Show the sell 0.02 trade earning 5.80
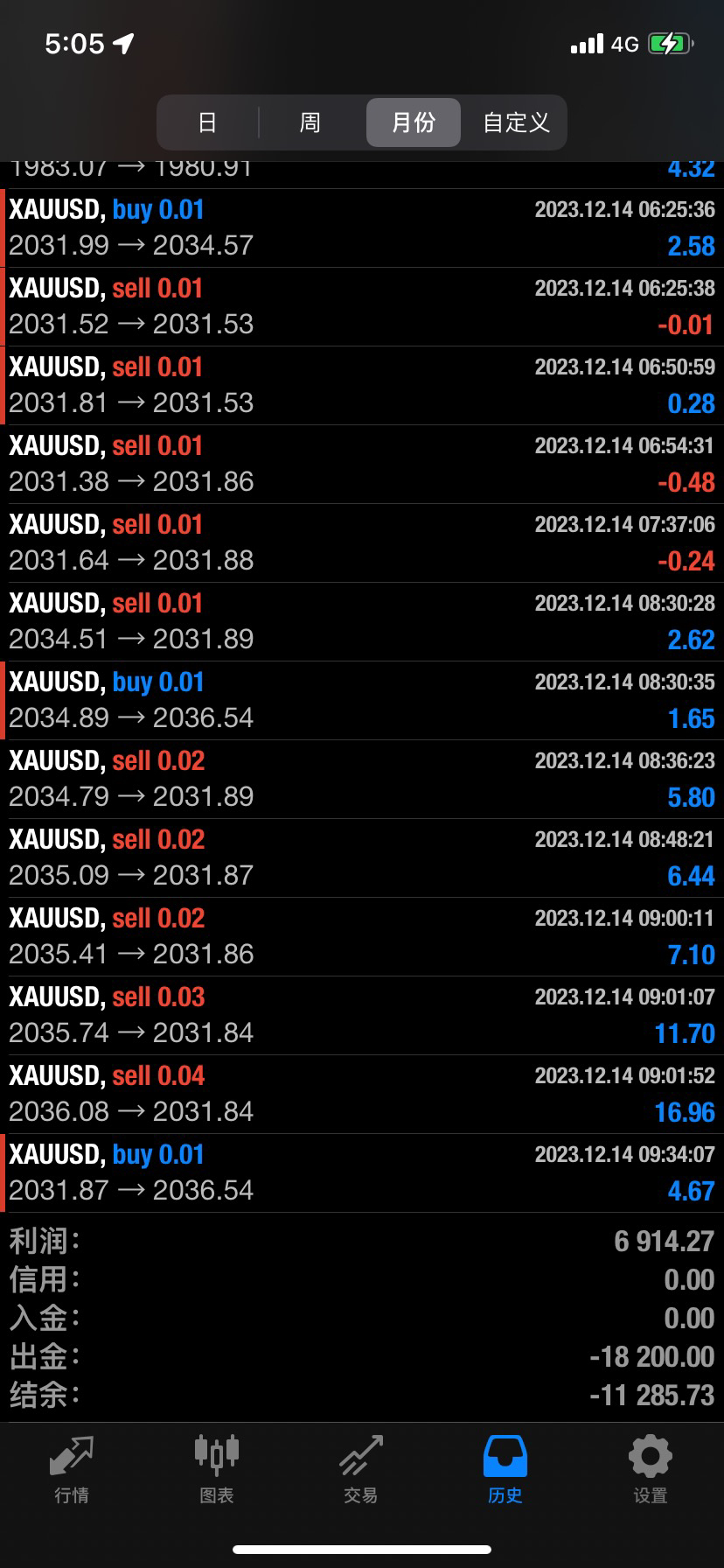 click(362, 779)
